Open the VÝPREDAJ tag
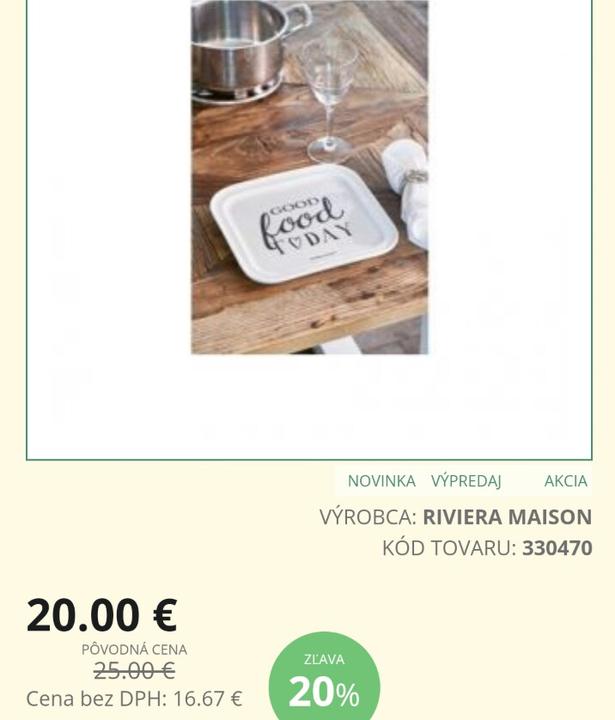Screen dimensions: 615x720 [x=466, y=481]
